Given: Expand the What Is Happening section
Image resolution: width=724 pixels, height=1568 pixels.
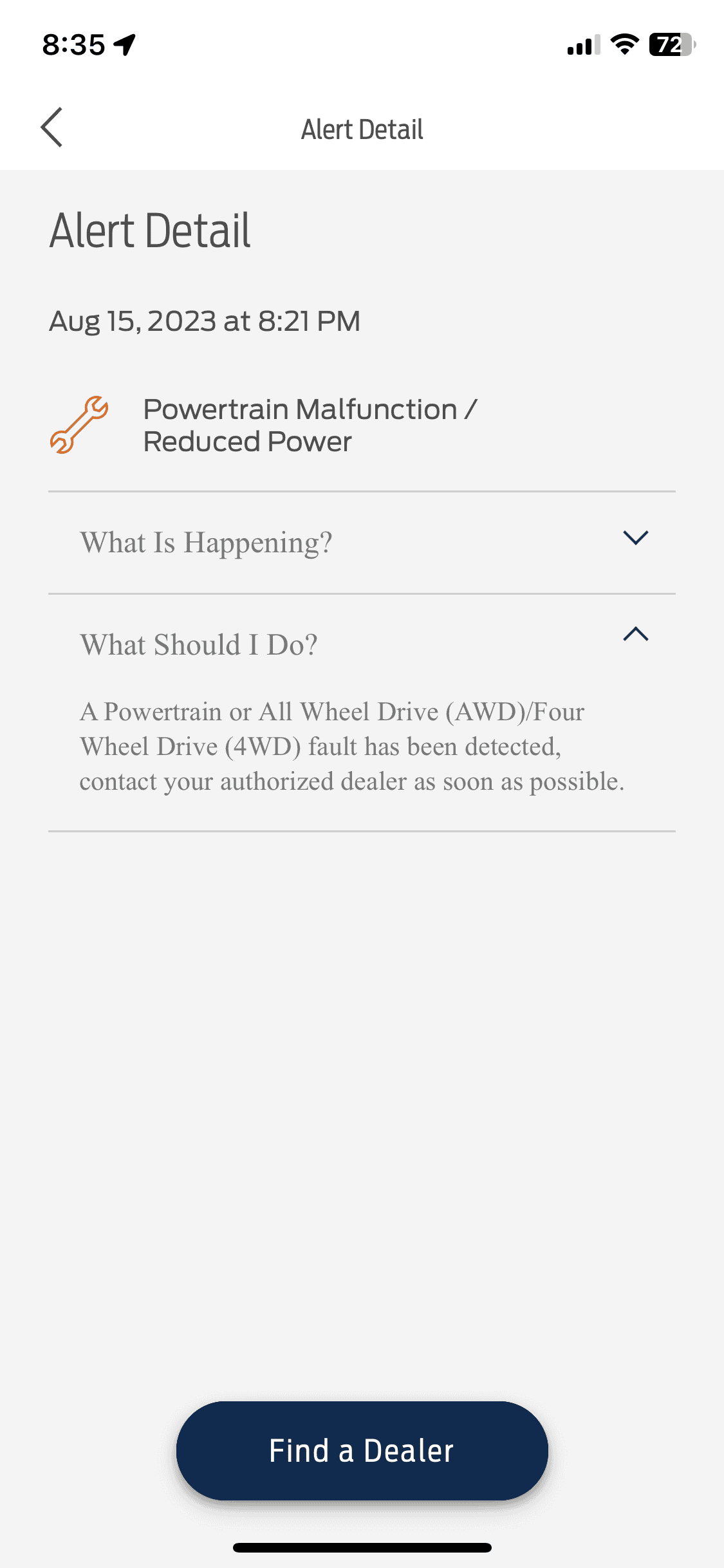Looking at the screenshot, I should click(635, 539).
